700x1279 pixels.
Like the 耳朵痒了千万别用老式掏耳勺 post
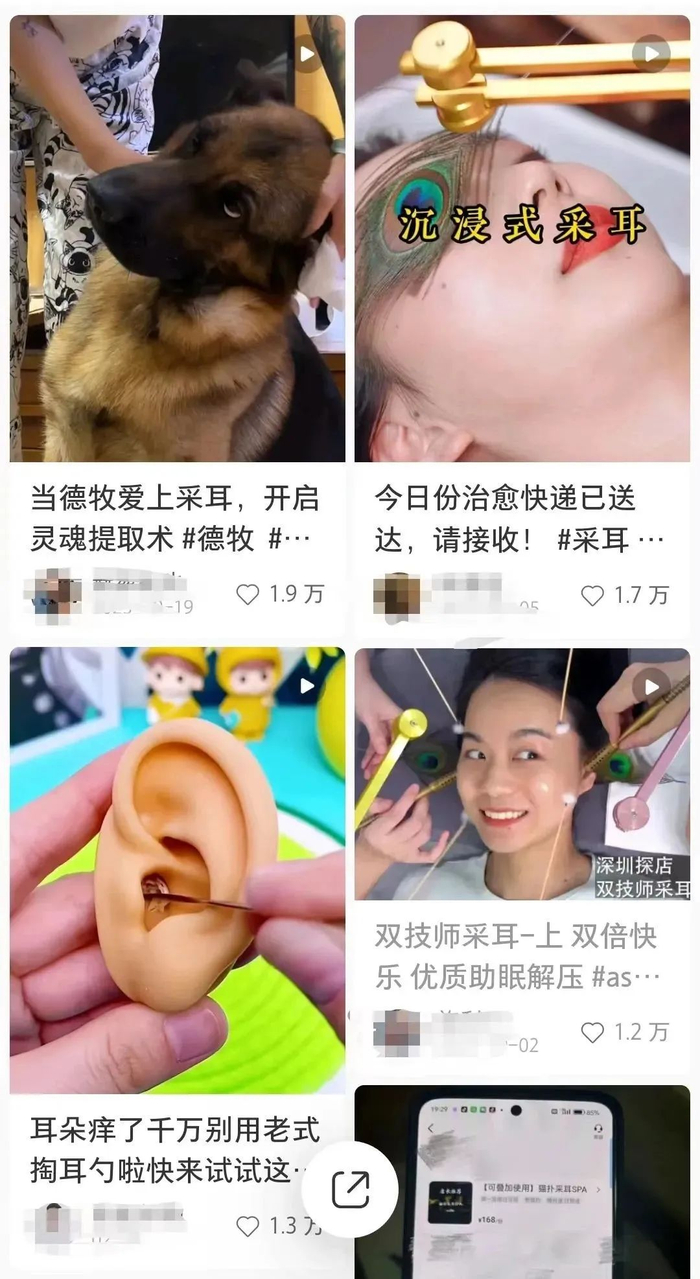pyautogui.click(x=248, y=1225)
